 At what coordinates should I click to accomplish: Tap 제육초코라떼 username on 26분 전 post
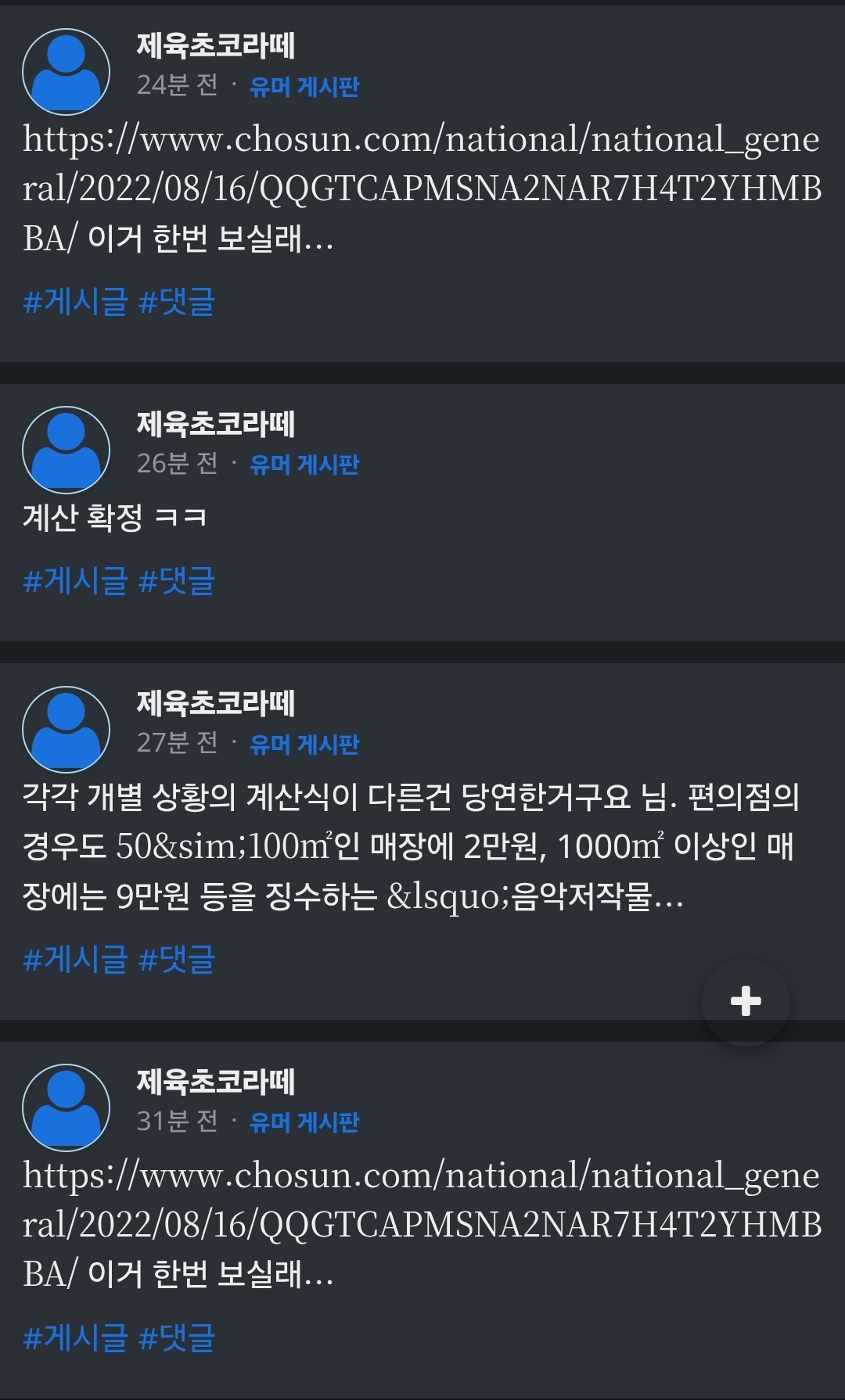coord(216,423)
